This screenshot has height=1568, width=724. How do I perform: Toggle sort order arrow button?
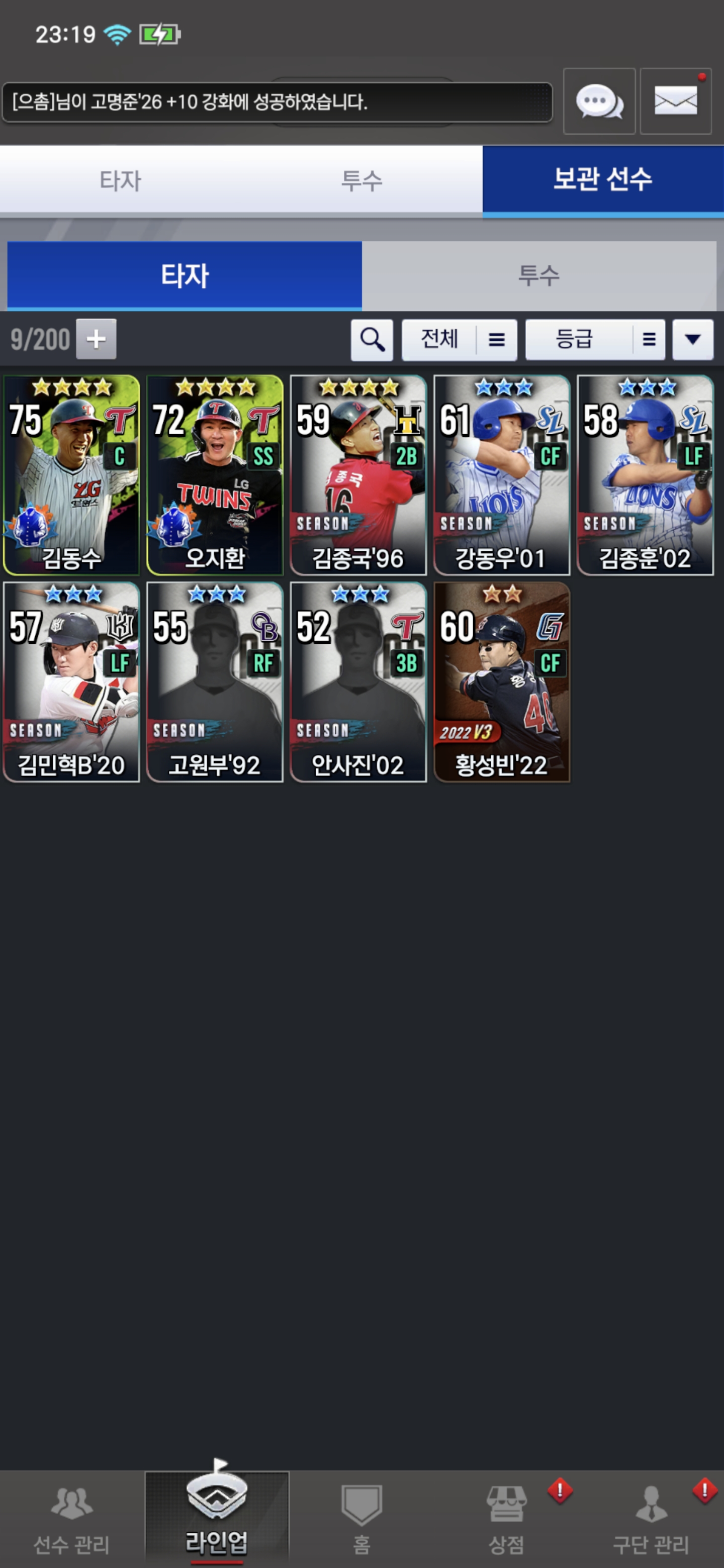click(692, 340)
